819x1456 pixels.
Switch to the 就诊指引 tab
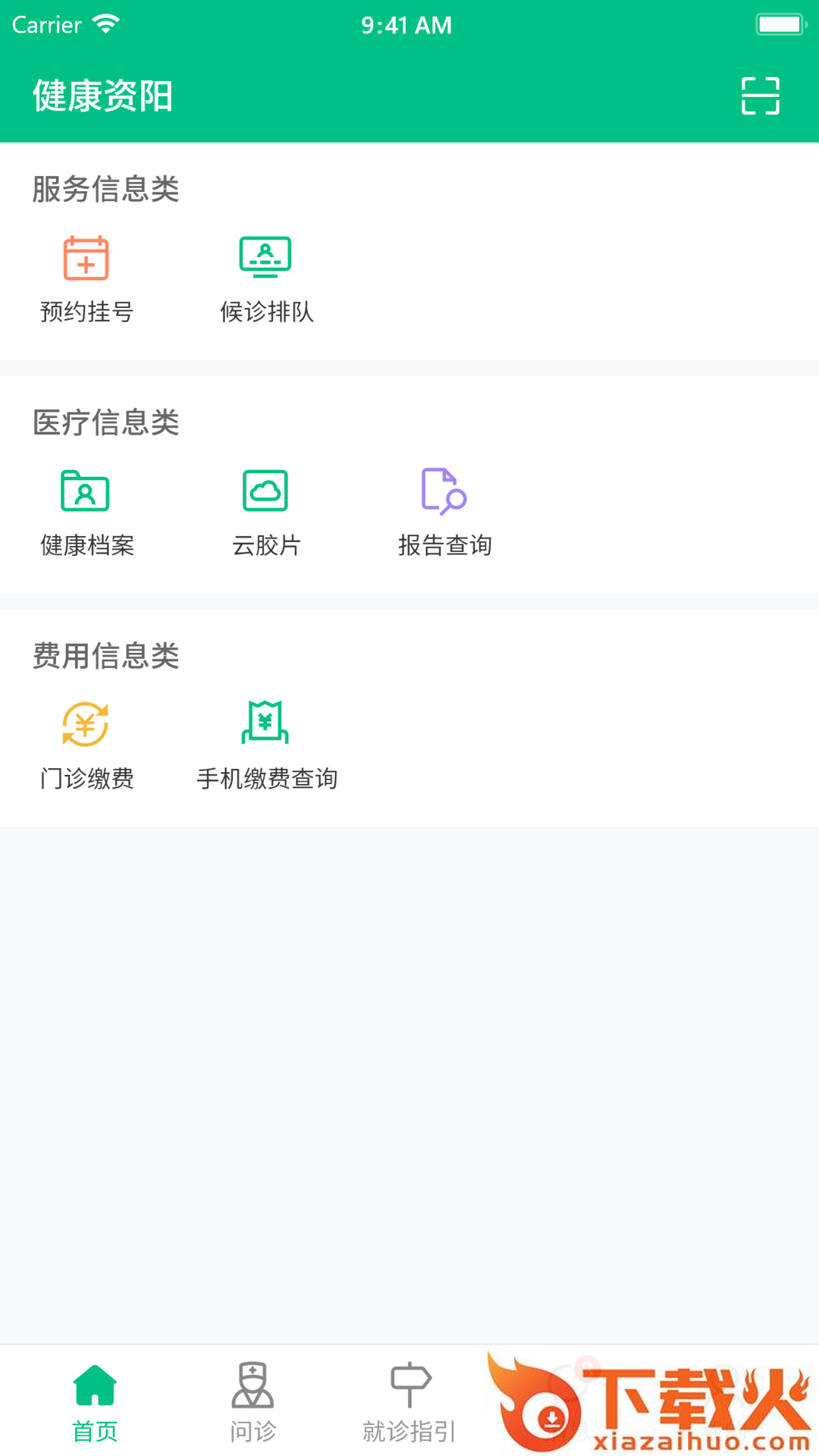click(409, 1403)
